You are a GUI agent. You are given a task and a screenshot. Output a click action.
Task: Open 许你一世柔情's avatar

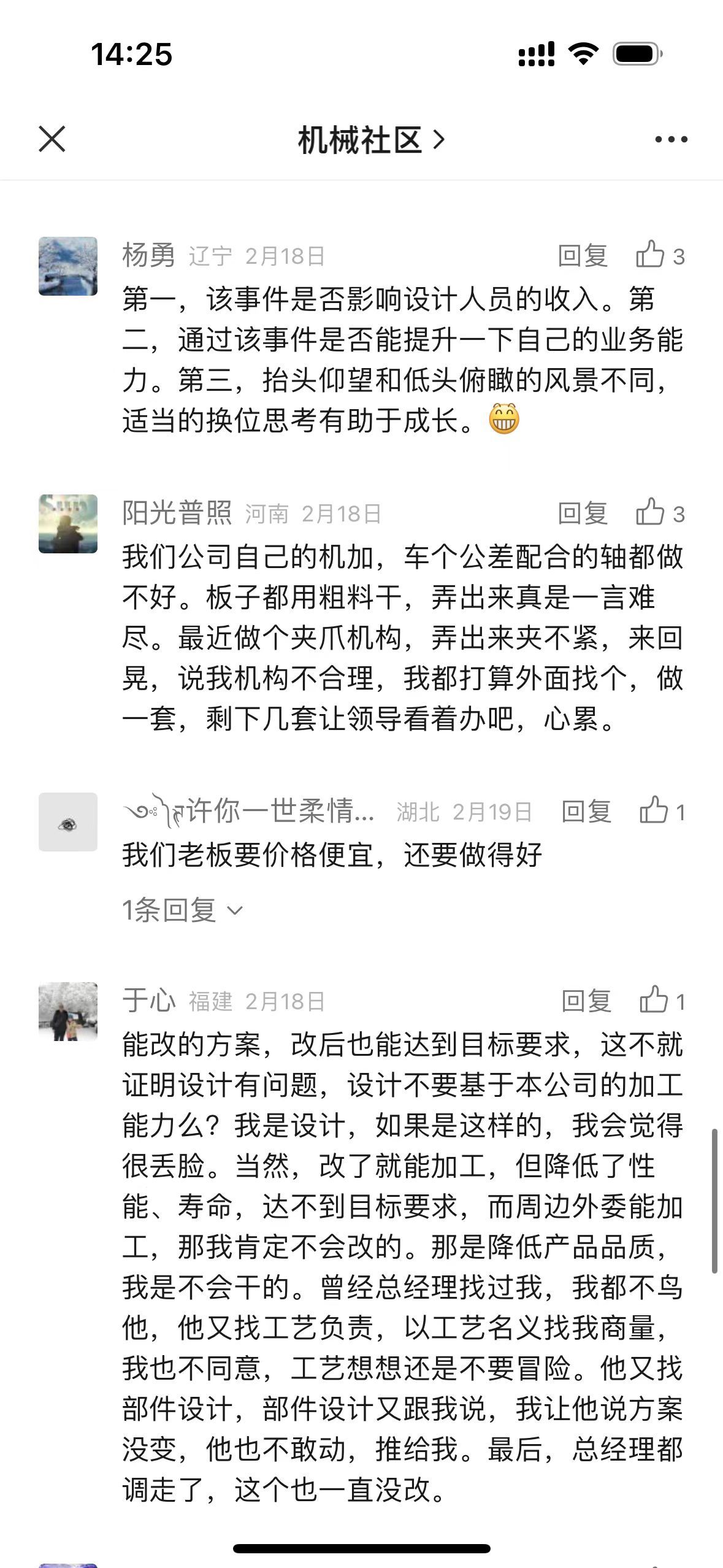[x=68, y=822]
